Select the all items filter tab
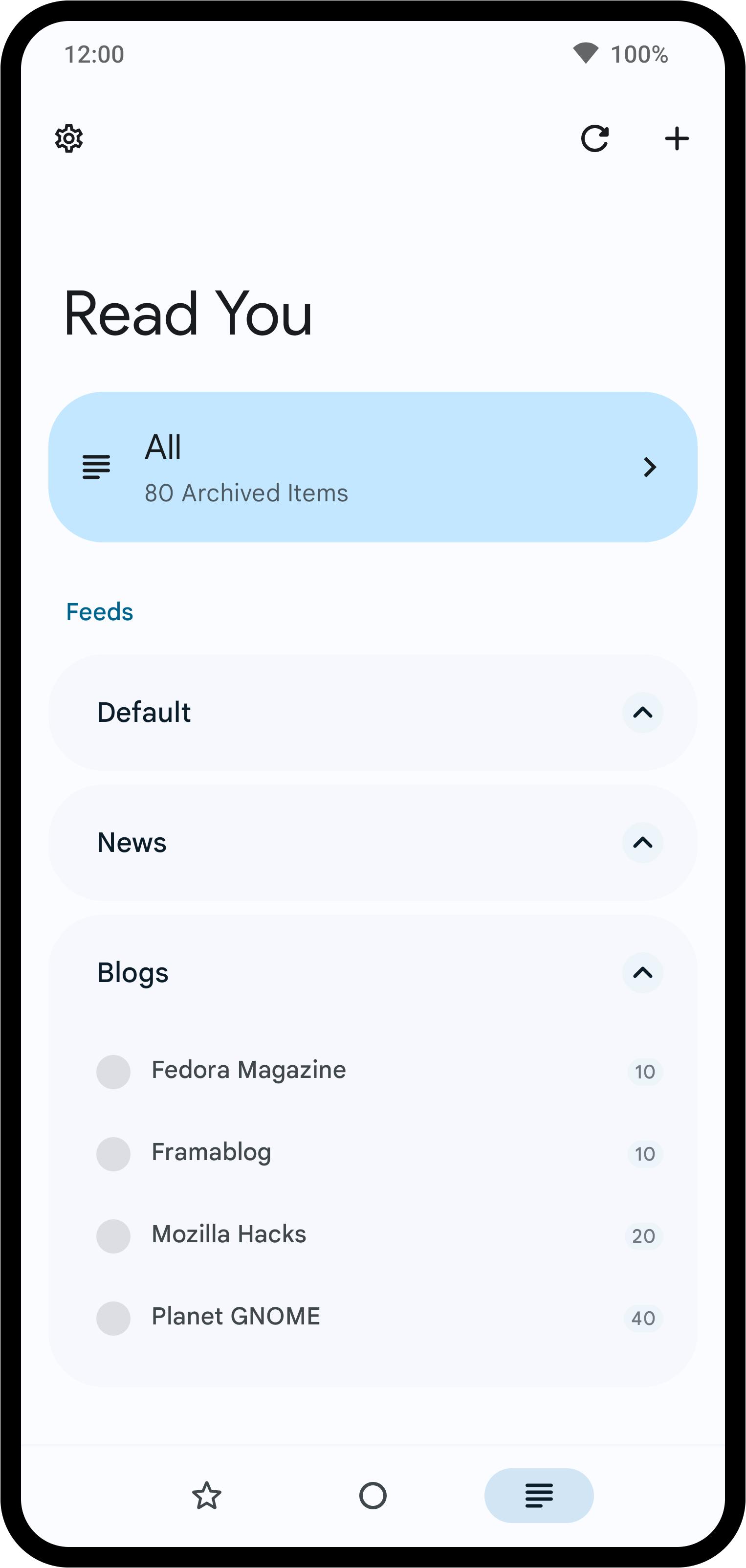 click(x=539, y=1495)
